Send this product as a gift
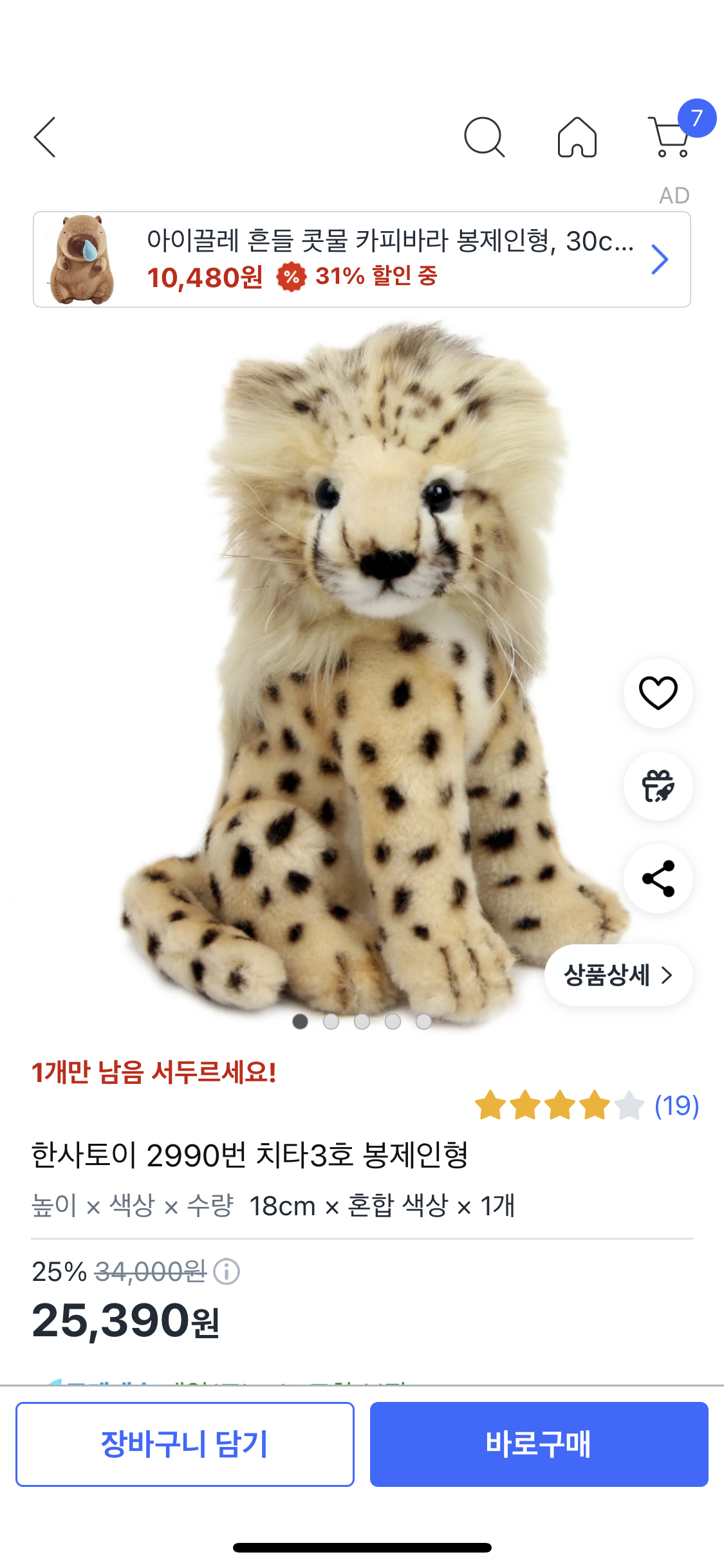724x1568 pixels. coord(658,786)
